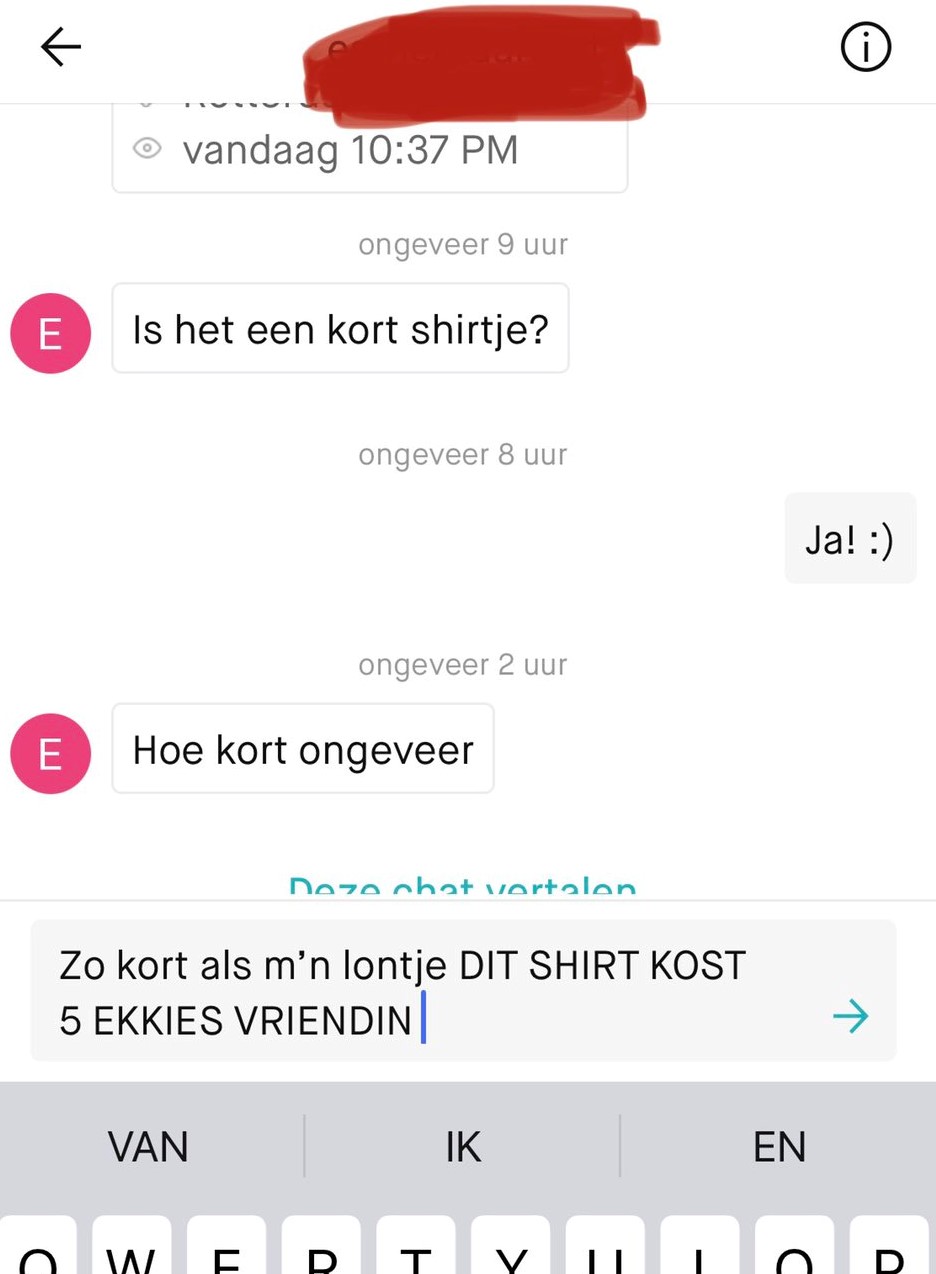Go back with the arrow icon
The image size is (936, 1274).
(x=60, y=47)
